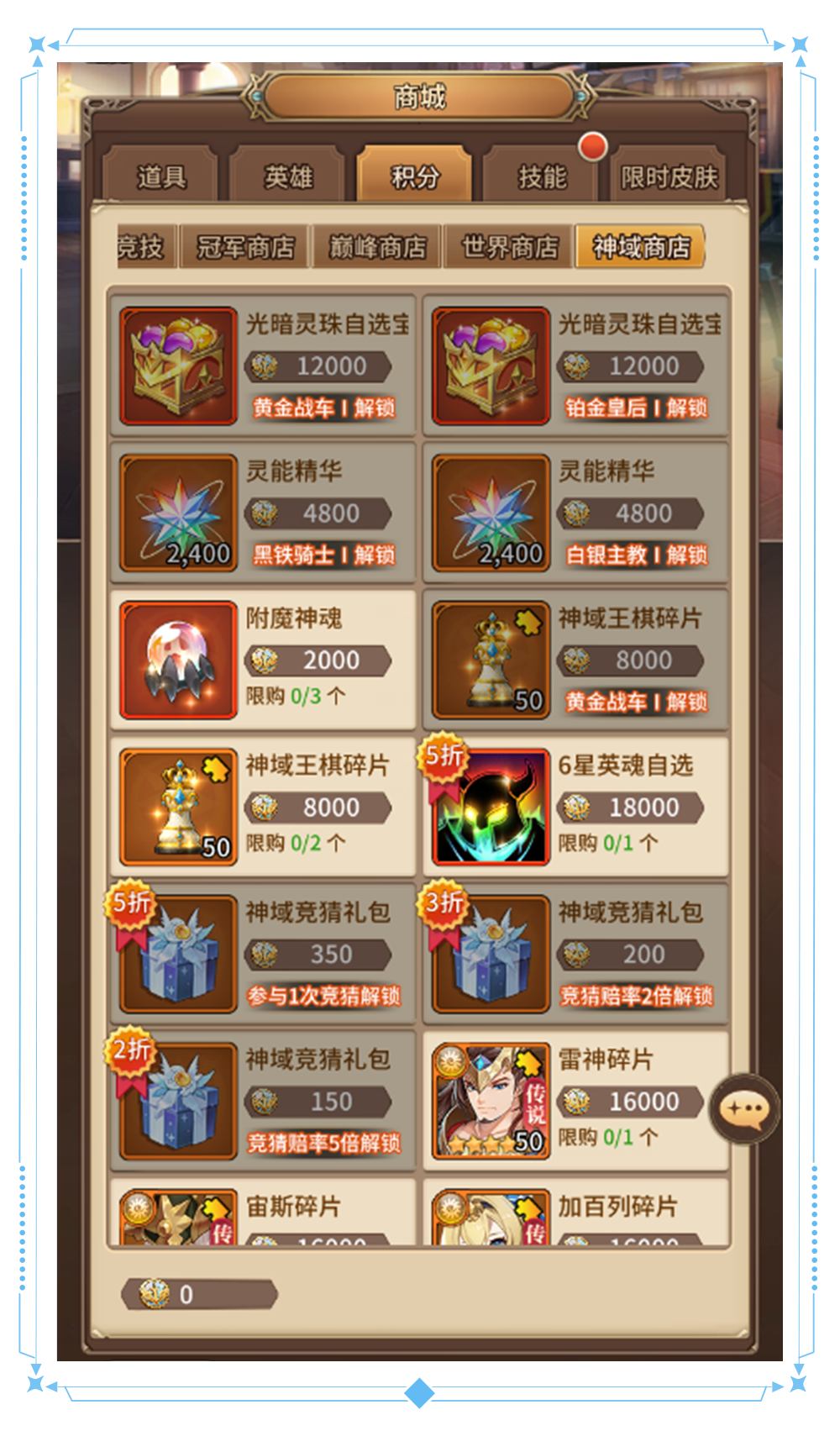Select the 世界商店 sub-tab
The height and width of the screenshot is (1431, 840).
(510, 247)
